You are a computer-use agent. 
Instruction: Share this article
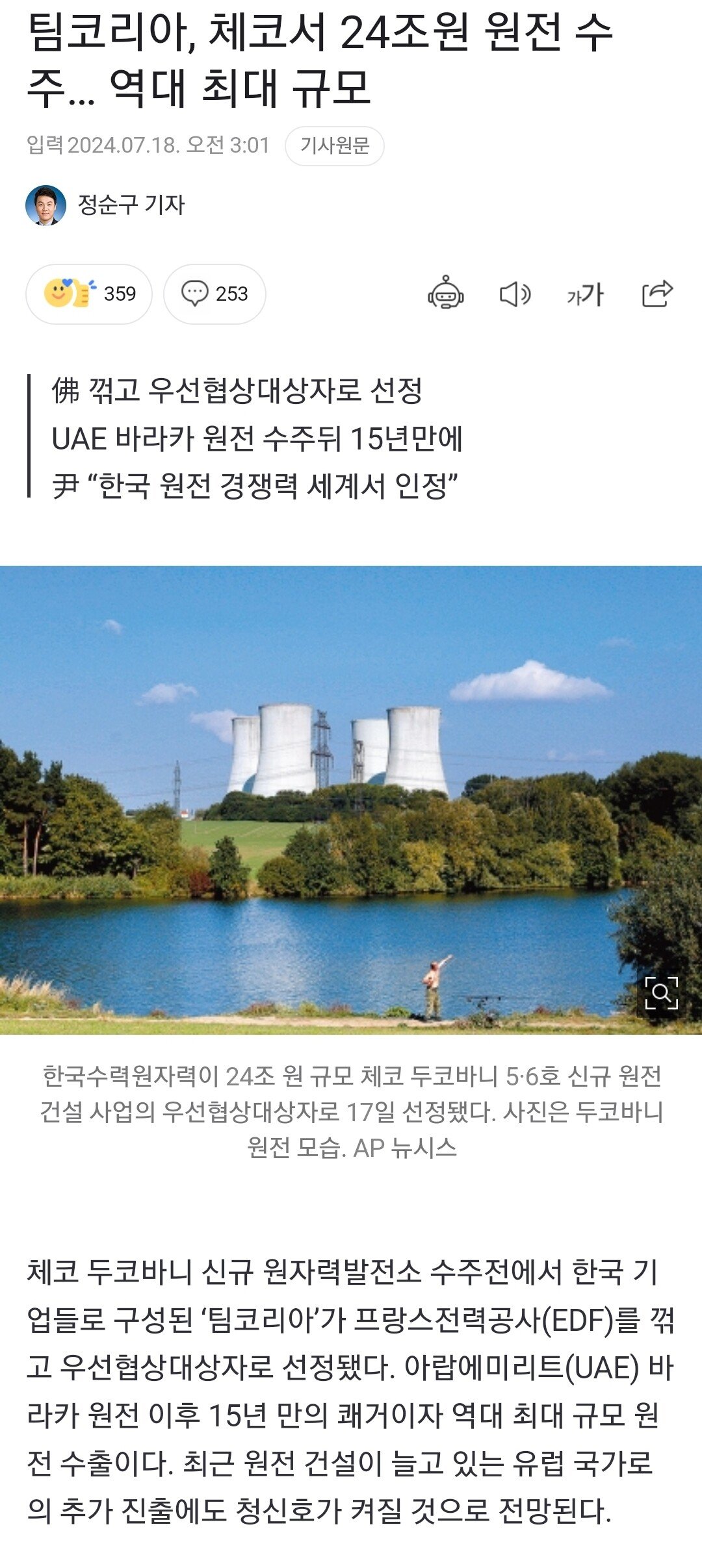(656, 294)
